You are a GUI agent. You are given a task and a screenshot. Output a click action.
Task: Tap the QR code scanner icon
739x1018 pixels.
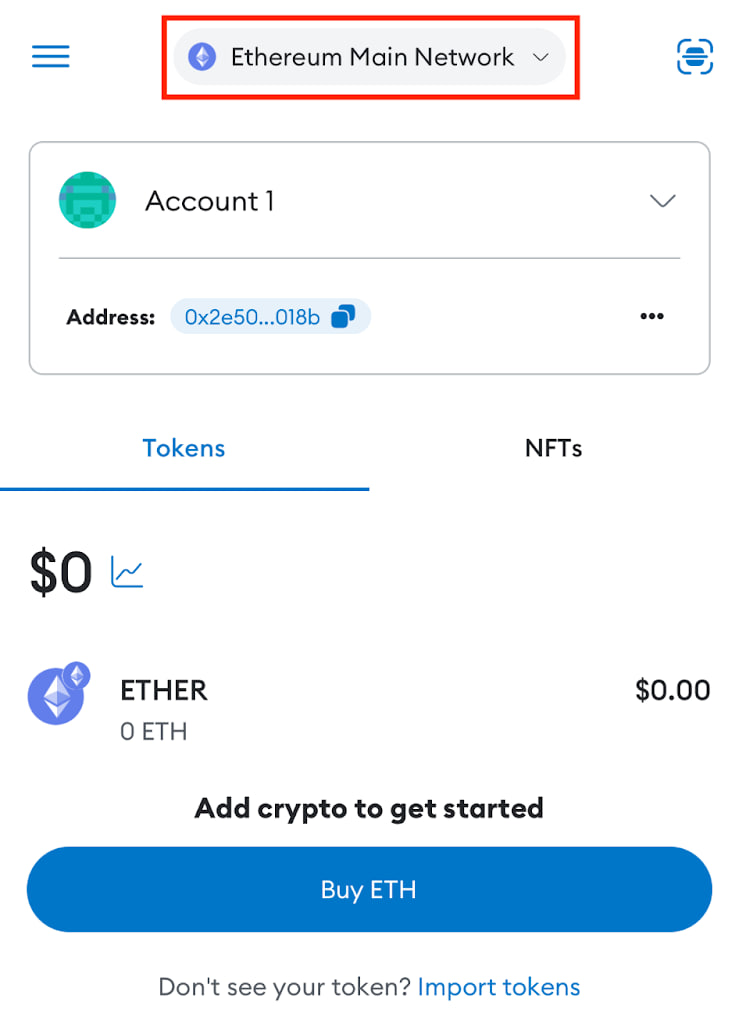[694, 58]
